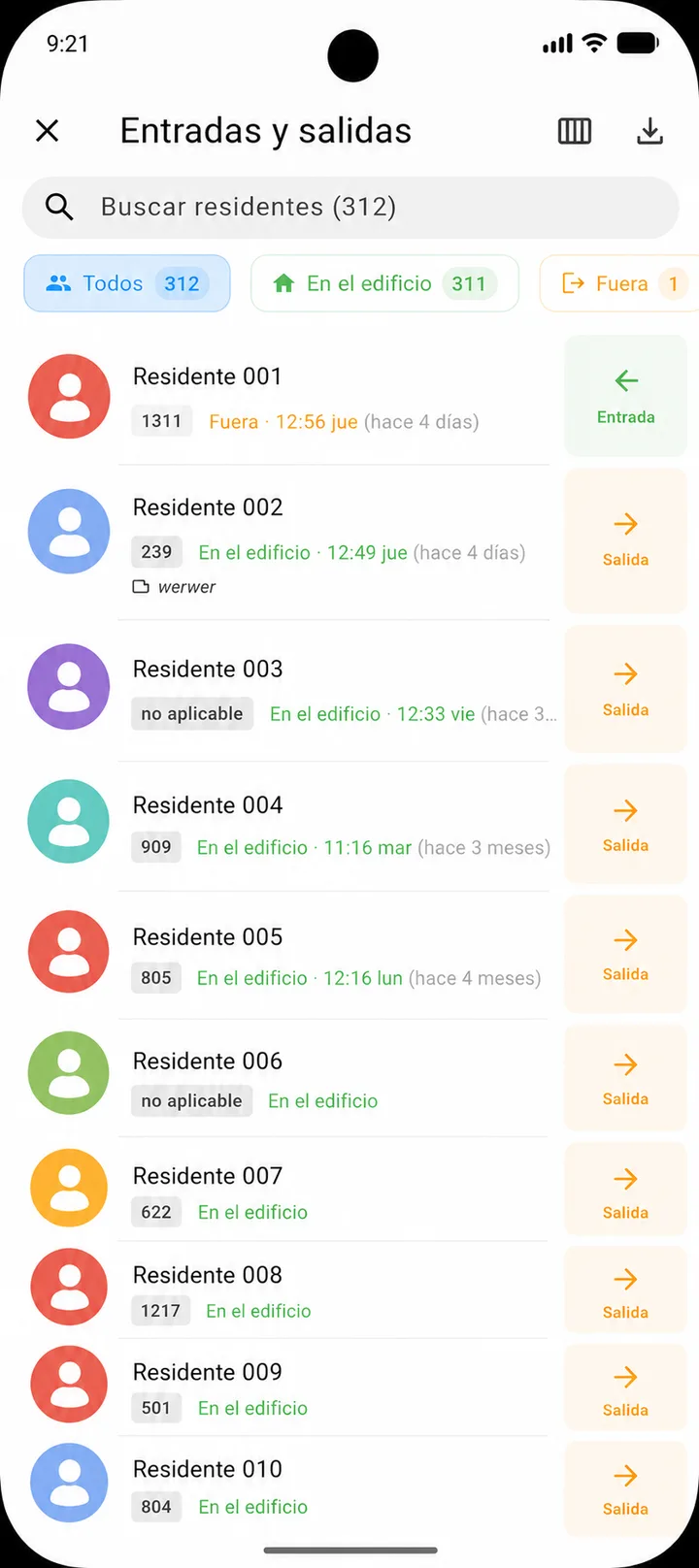Register Salida for Residente 009
This screenshot has width=699, height=1568.
[626, 1390]
